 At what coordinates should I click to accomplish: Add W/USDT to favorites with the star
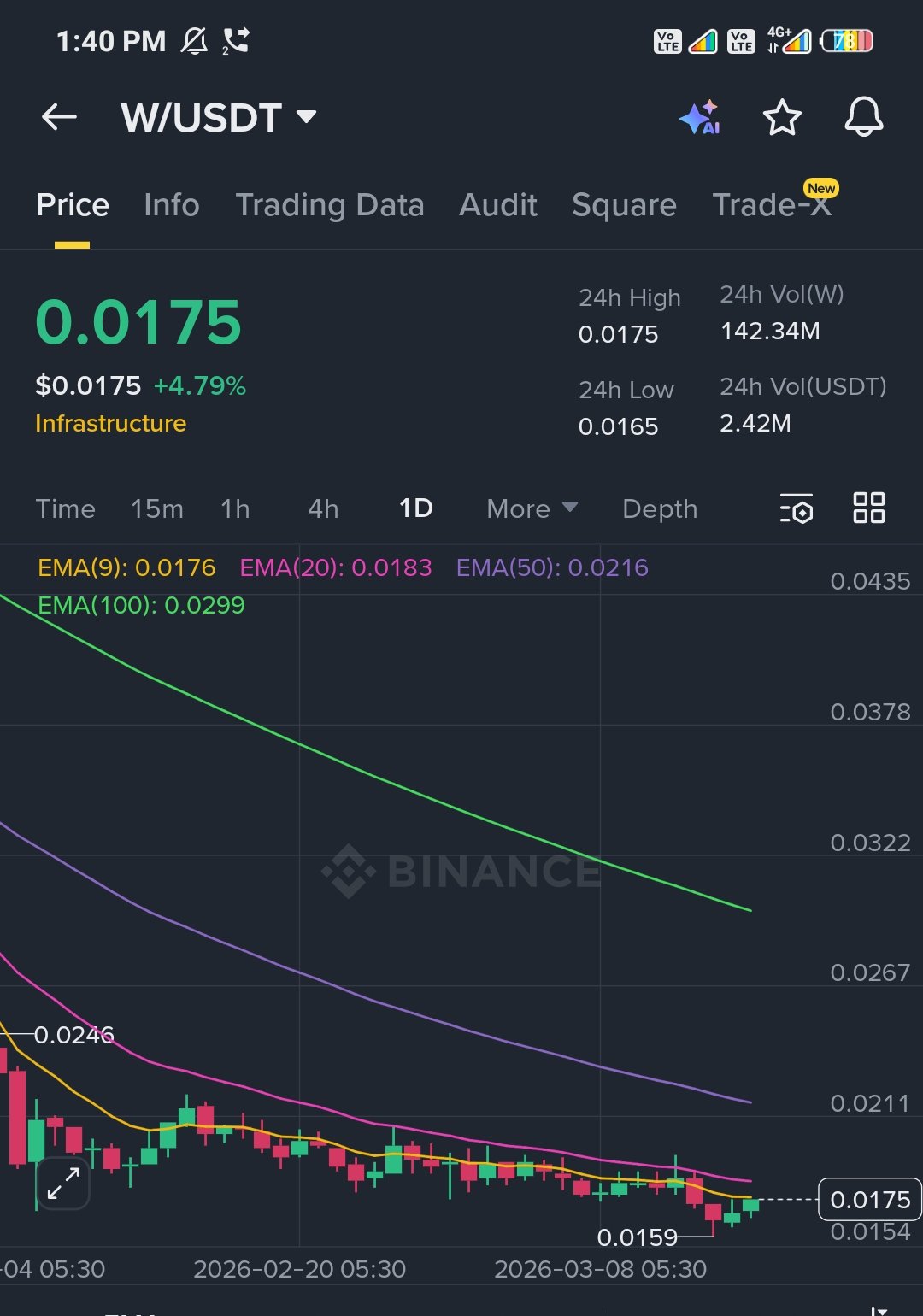(x=781, y=117)
